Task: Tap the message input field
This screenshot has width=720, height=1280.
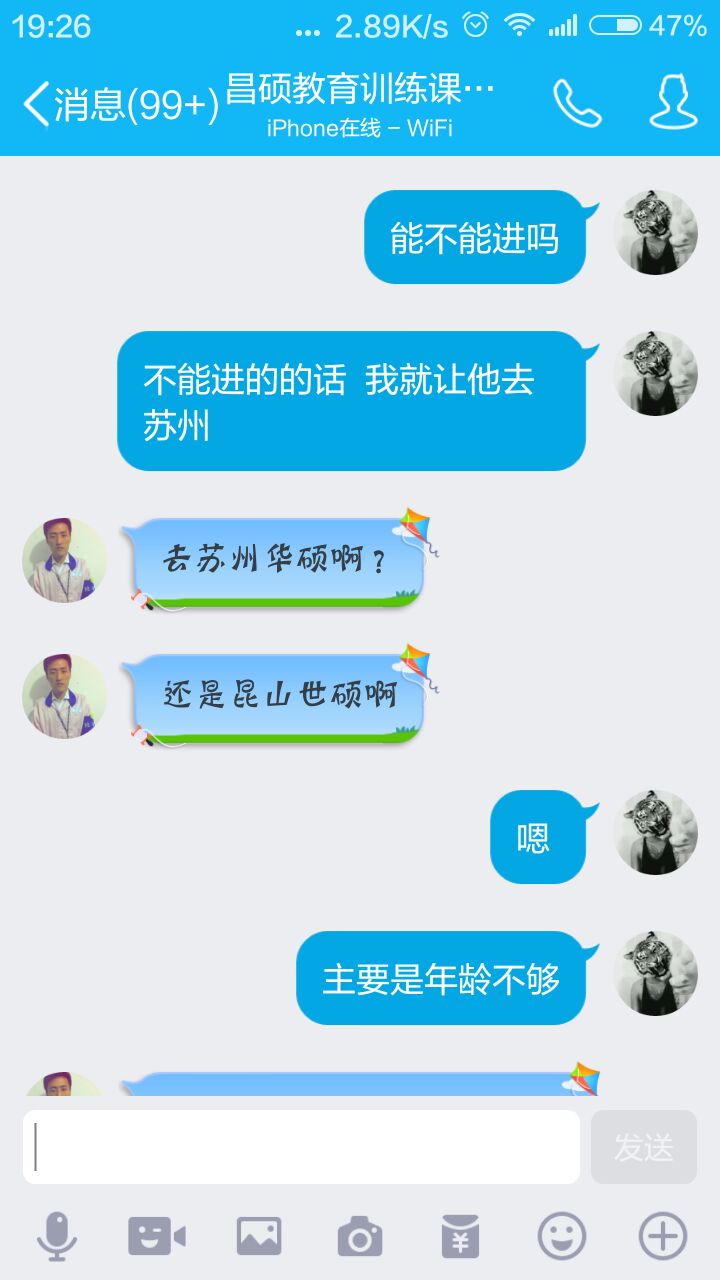Action: tap(300, 1147)
